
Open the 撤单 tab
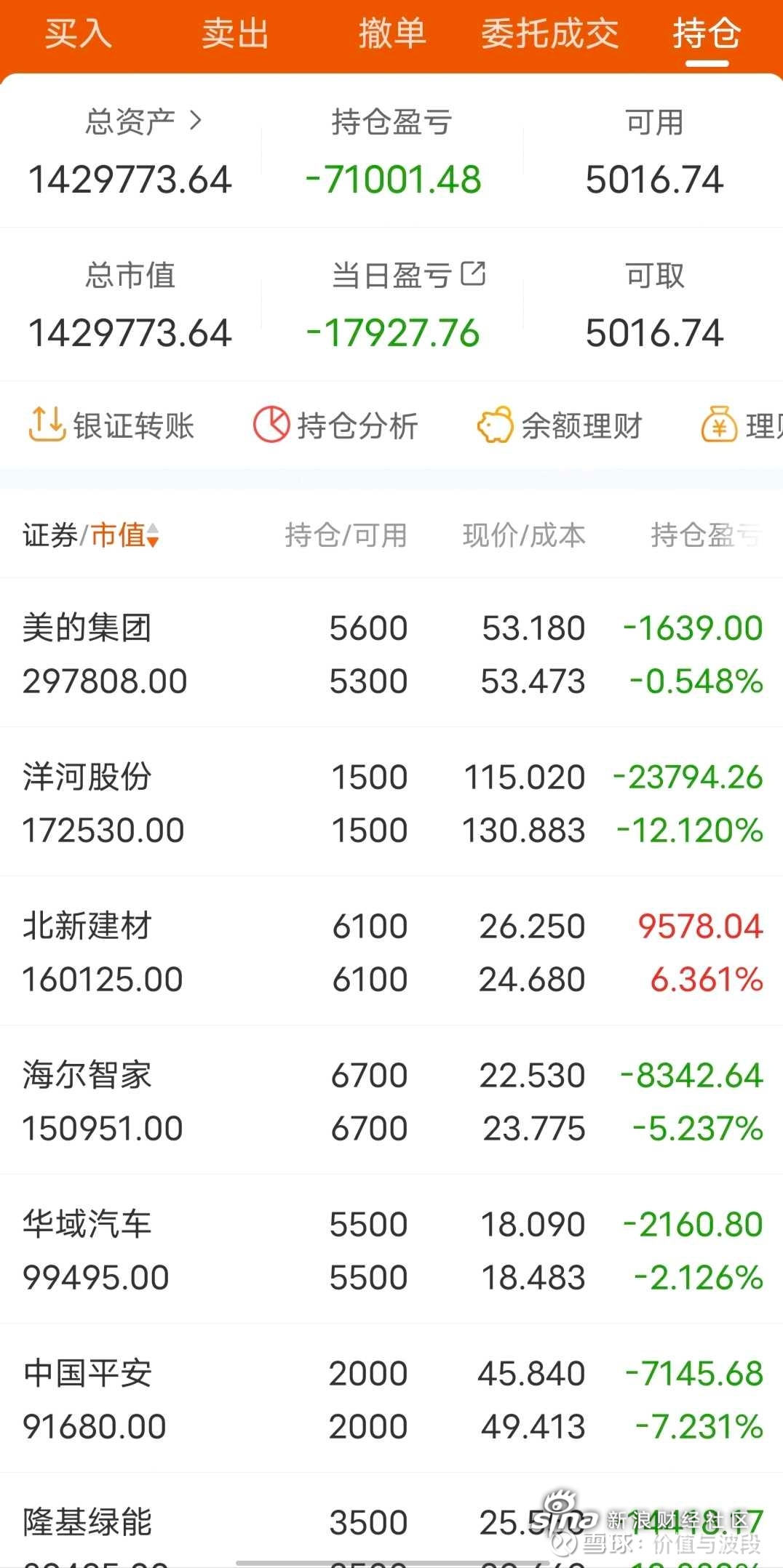(x=392, y=33)
